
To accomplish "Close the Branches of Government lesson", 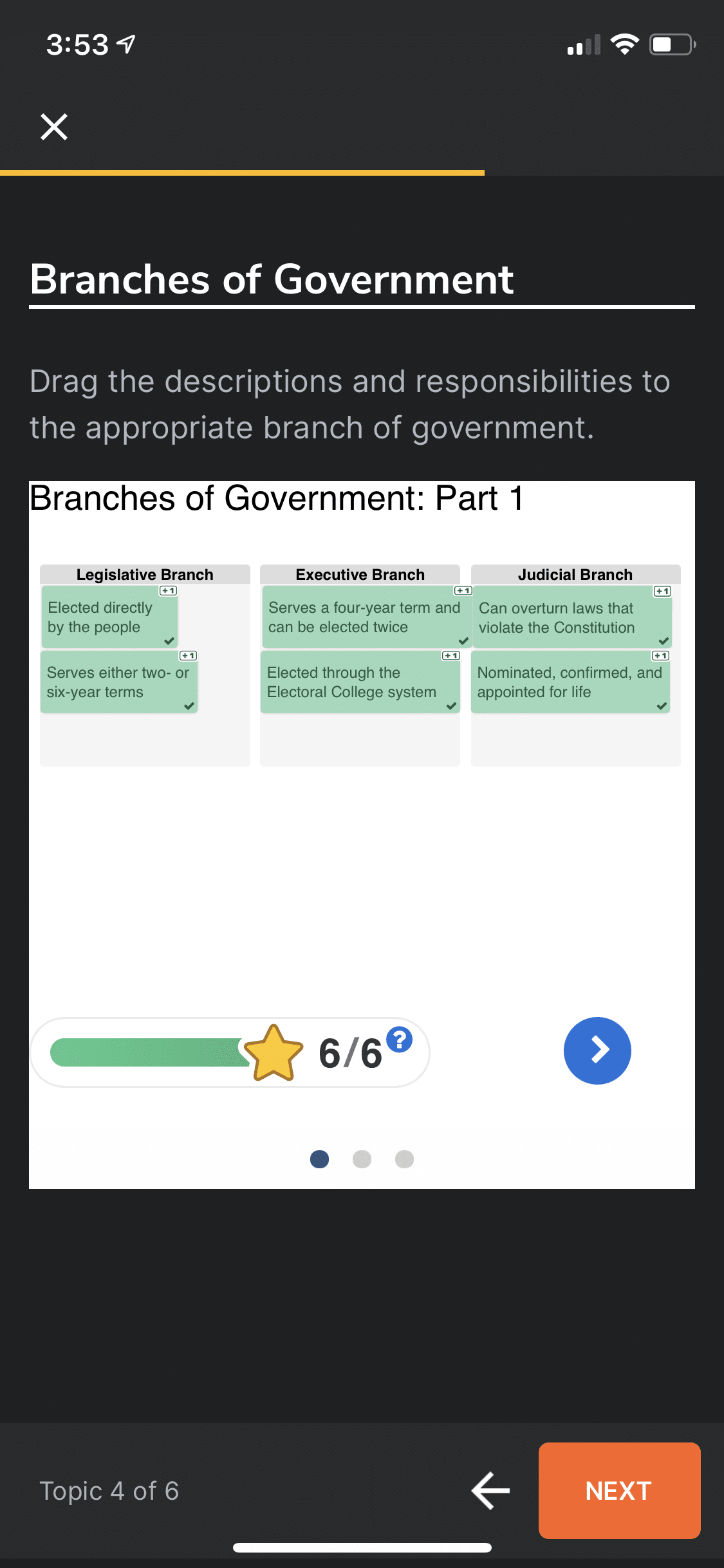I will click(54, 126).
